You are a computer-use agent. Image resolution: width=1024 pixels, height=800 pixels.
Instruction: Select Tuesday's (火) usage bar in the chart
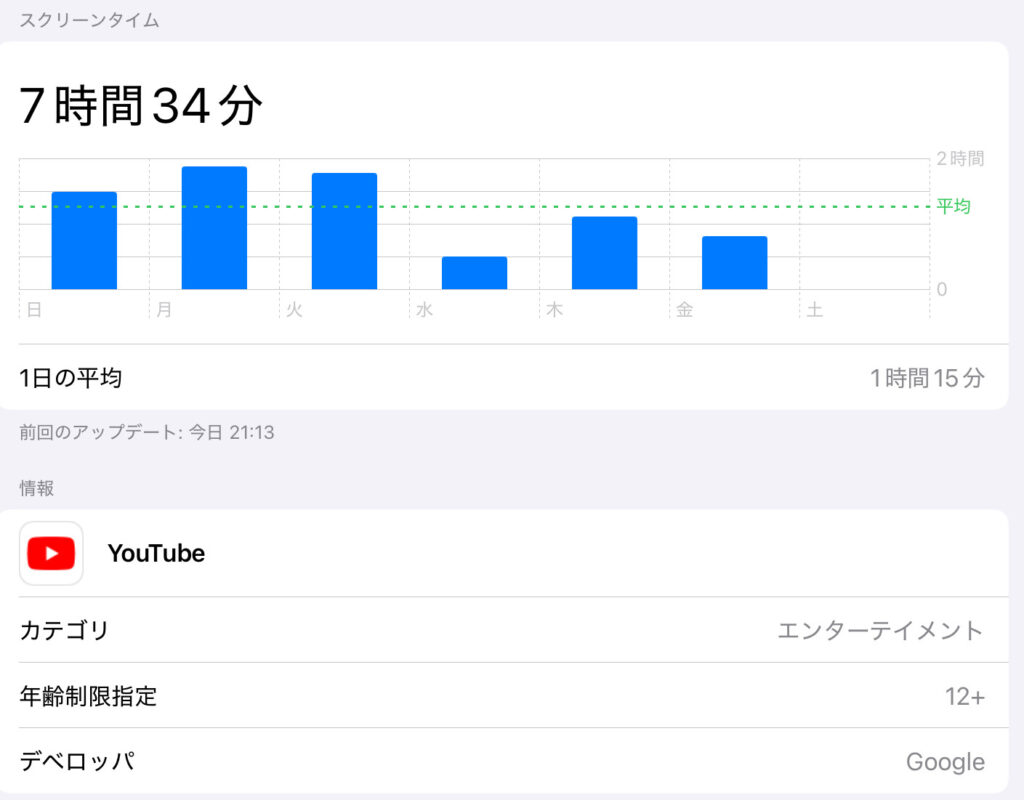pos(344,231)
